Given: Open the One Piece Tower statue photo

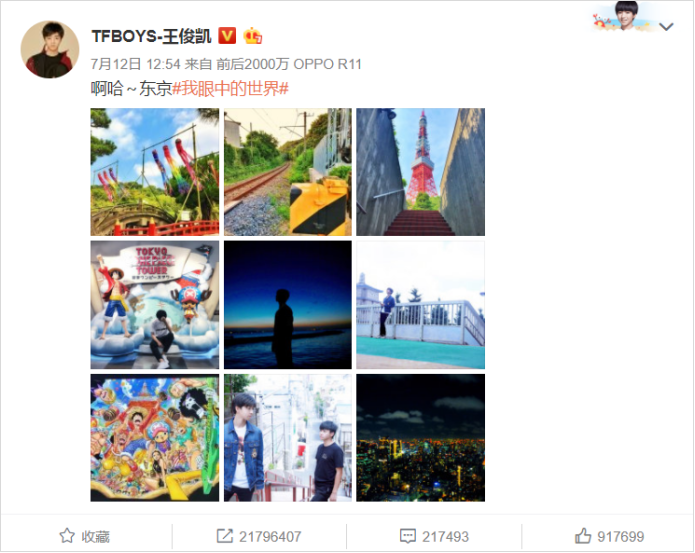Looking at the screenshot, I should 154,304.
